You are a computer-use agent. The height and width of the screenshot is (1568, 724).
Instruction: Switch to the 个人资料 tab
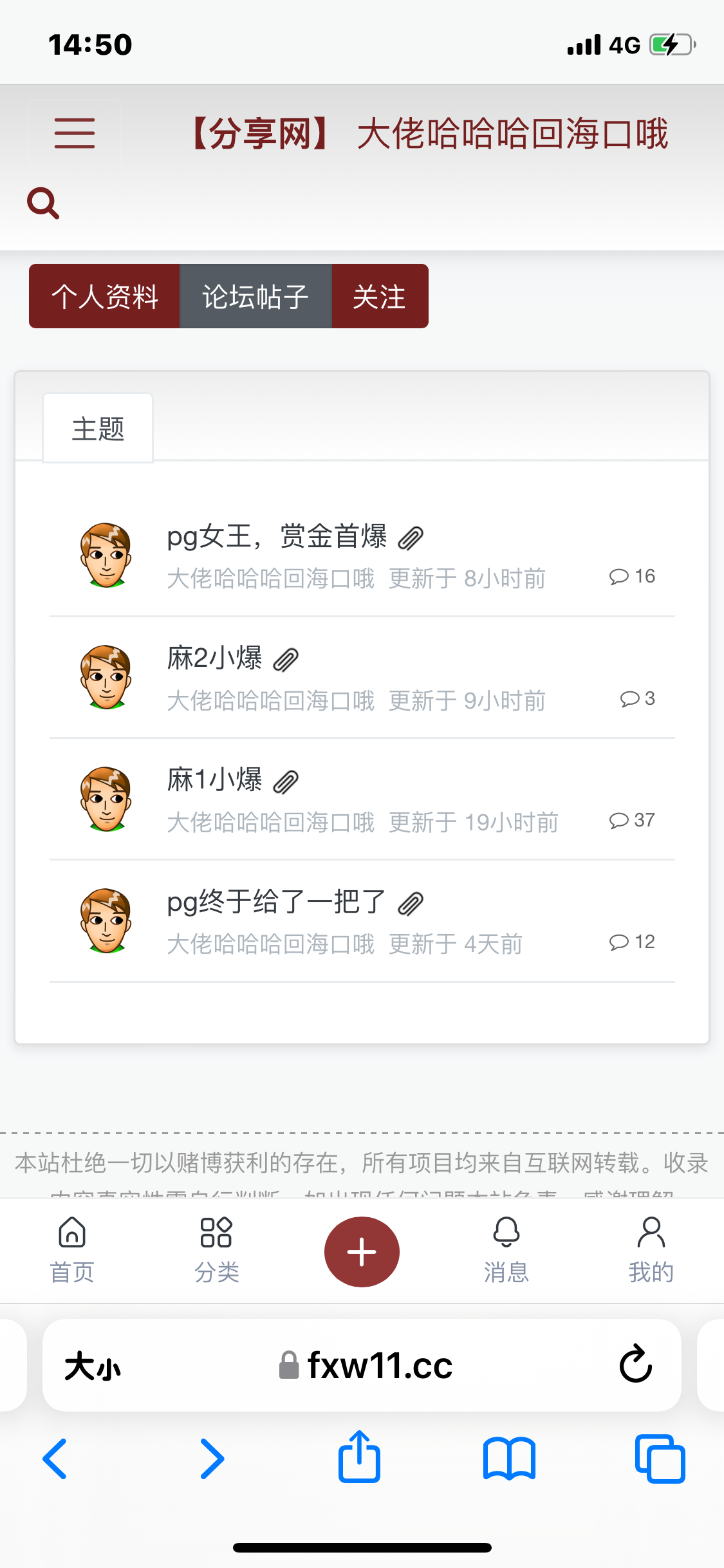(105, 296)
